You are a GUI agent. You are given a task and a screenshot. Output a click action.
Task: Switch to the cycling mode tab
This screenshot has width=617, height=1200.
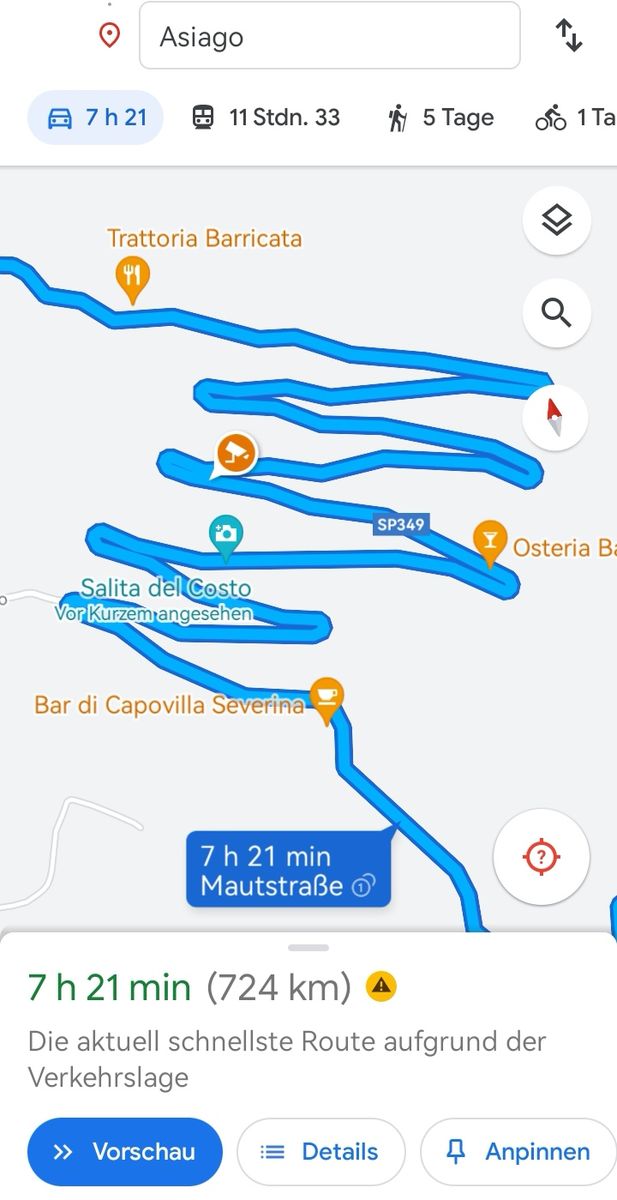(576, 118)
